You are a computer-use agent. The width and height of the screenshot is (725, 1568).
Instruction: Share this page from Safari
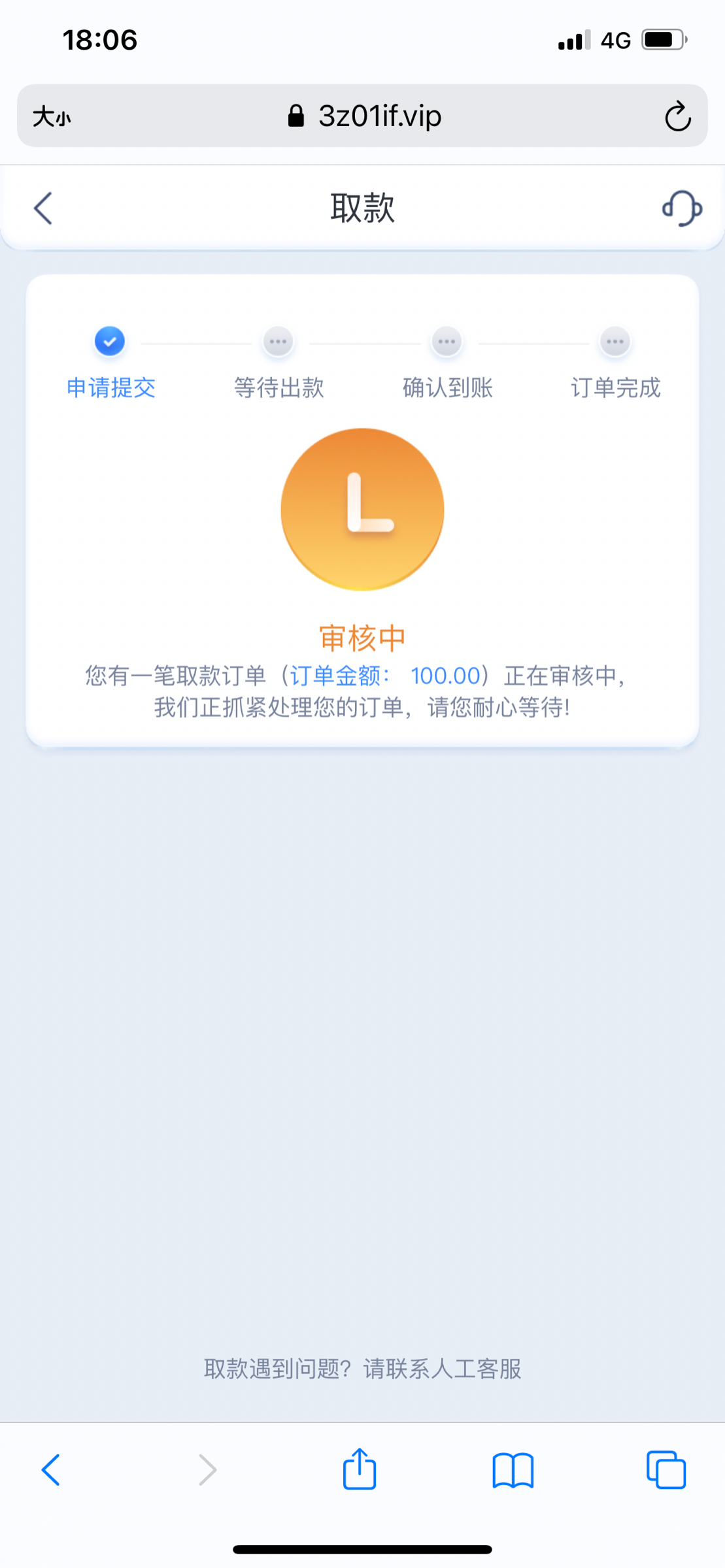coord(360,1468)
